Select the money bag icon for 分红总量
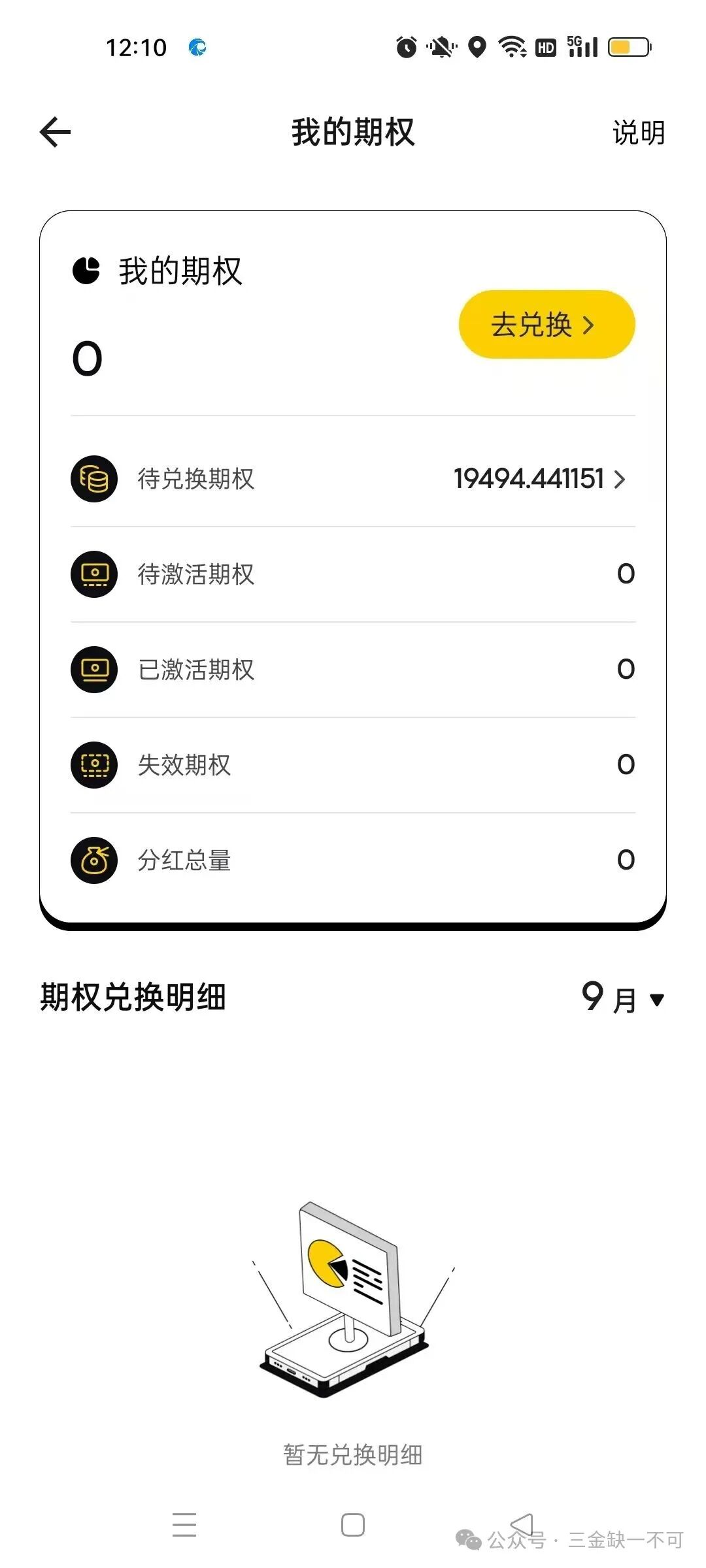This screenshot has width=706, height=1568. pos(93,860)
